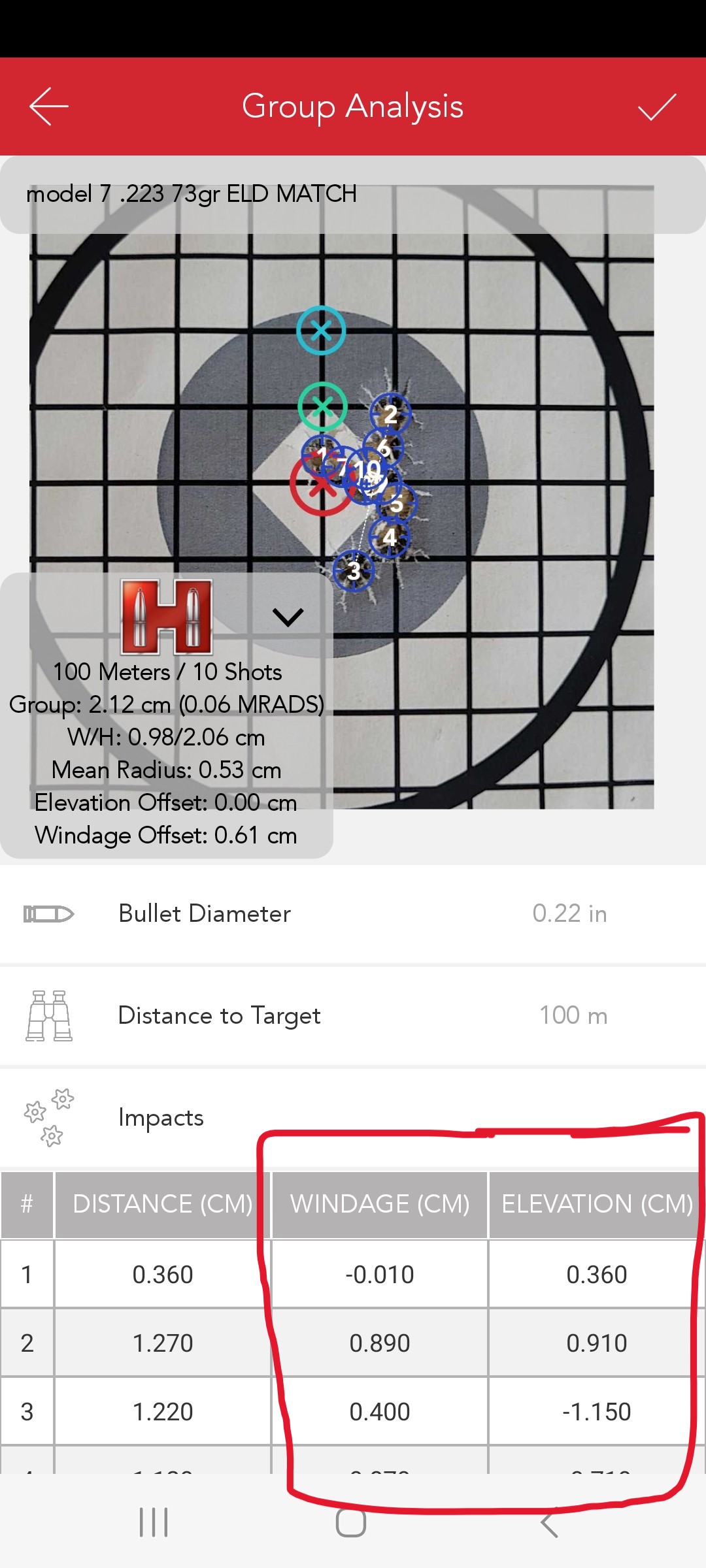Select impact marker number 4
The height and width of the screenshot is (1568, 706).
tap(389, 537)
